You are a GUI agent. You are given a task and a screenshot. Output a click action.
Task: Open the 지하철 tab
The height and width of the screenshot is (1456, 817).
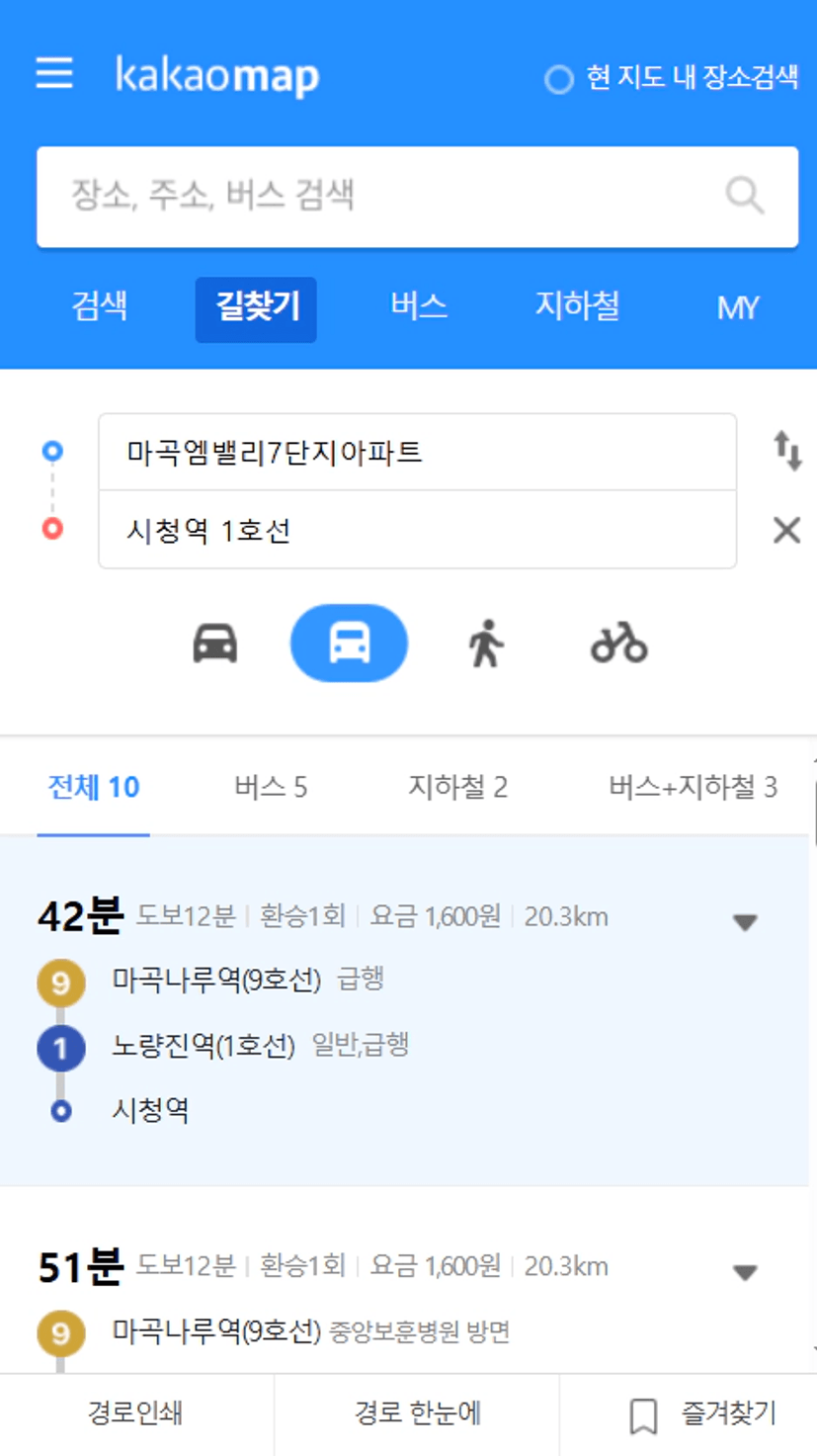577,307
